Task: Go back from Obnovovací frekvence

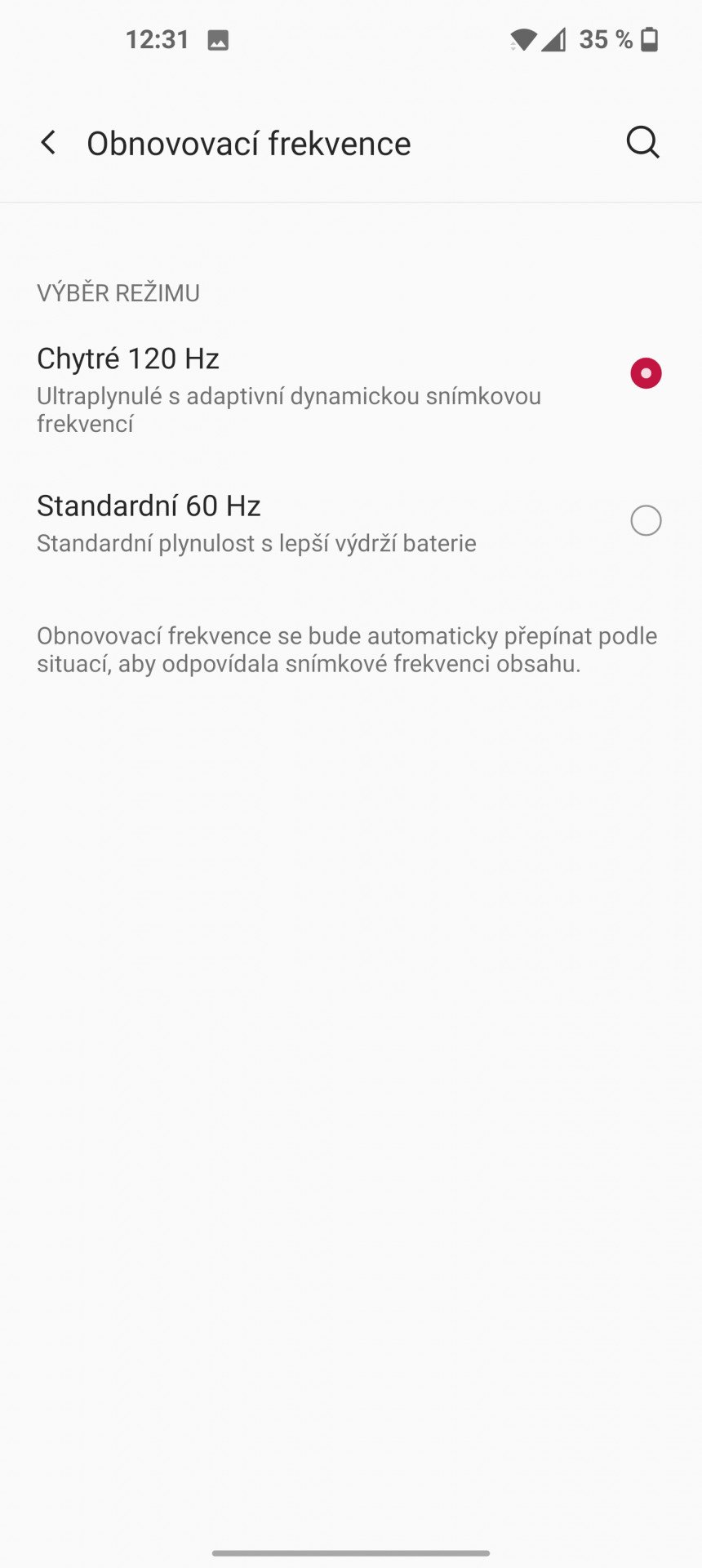Action: (48, 143)
